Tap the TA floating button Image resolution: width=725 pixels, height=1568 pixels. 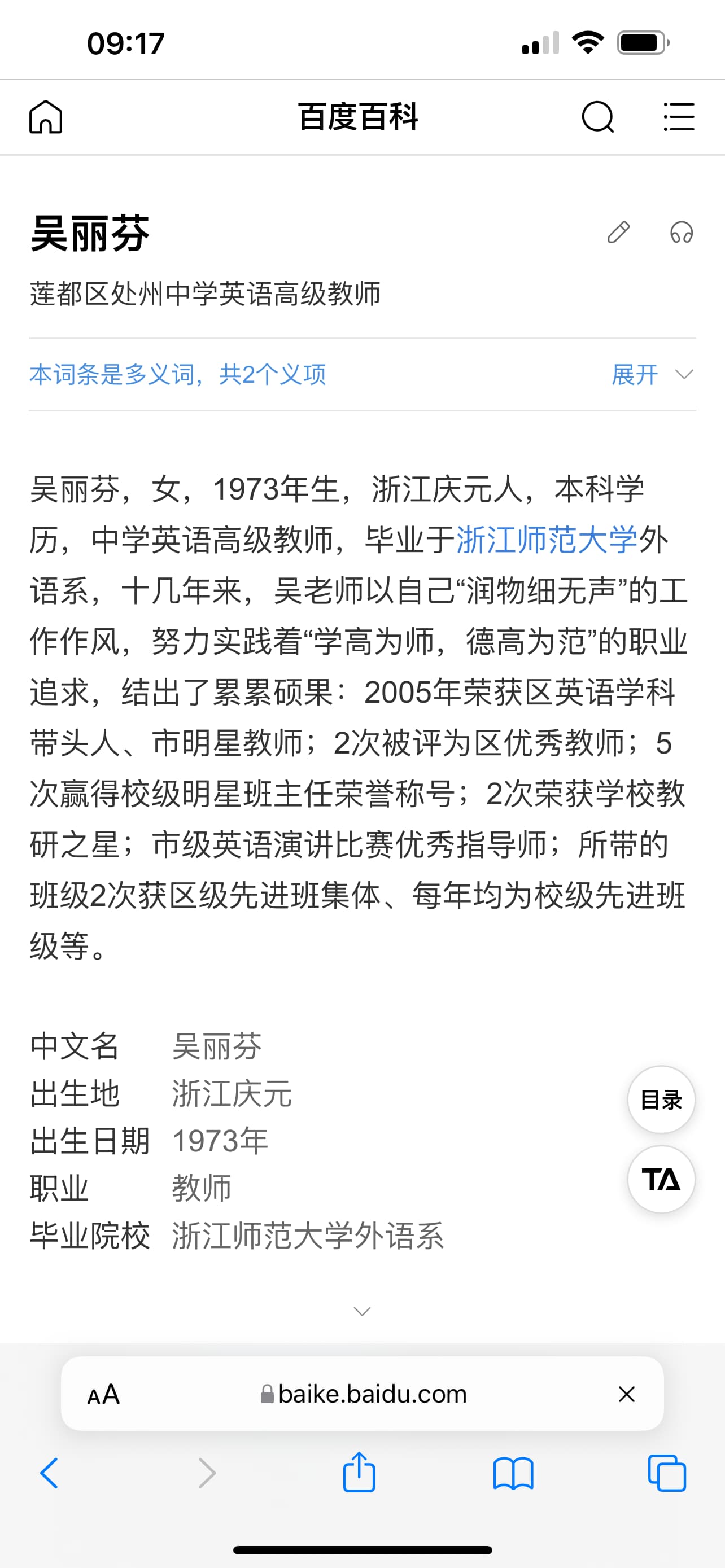pyautogui.click(x=661, y=1179)
